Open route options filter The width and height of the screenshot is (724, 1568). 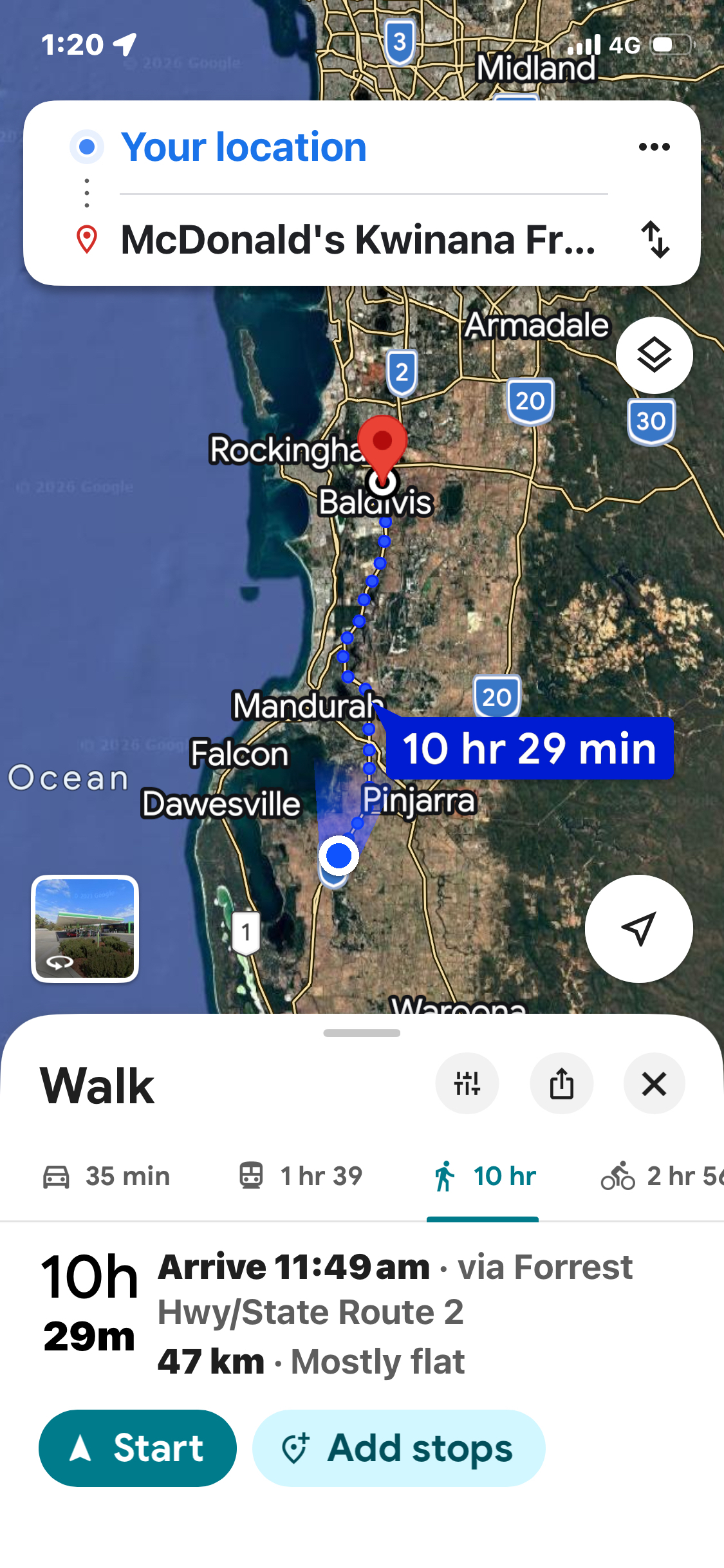(x=467, y=1084)
